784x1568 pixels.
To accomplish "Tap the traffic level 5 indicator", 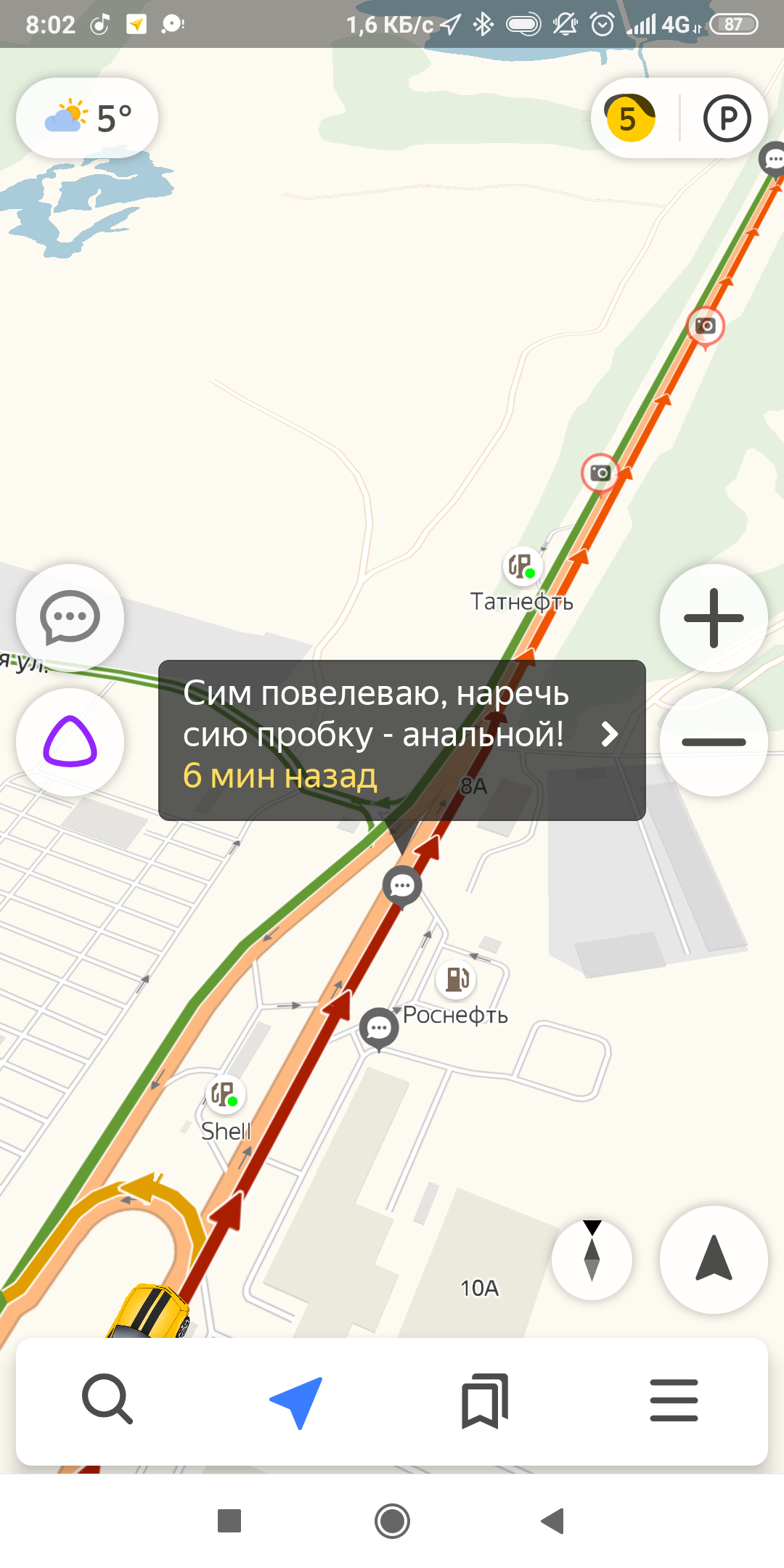I will tap(630, 118).
